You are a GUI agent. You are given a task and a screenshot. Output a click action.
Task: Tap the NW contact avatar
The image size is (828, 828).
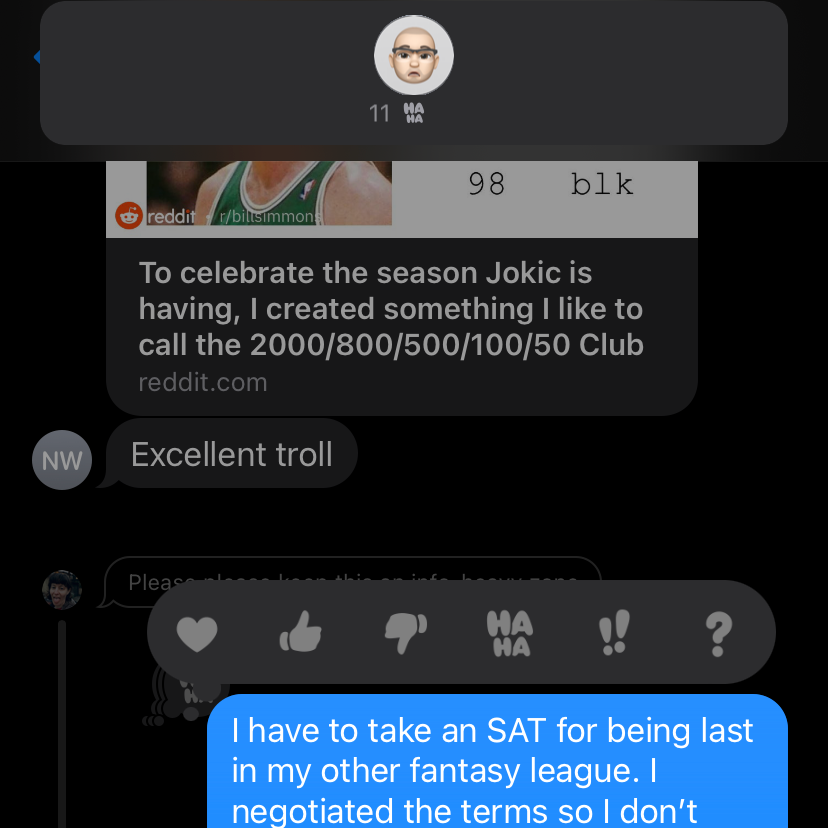pos(62,461)
